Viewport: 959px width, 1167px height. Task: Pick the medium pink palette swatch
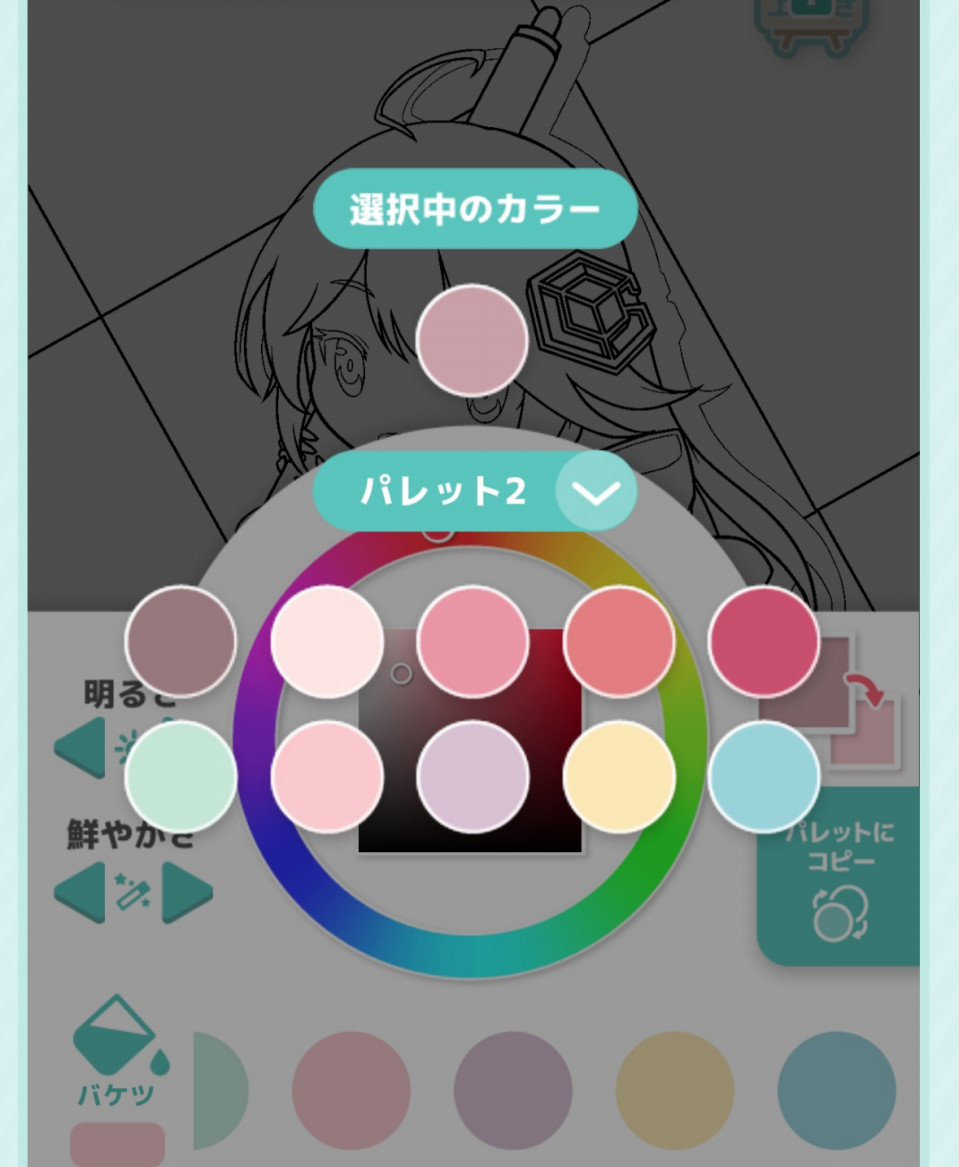click(473, 641)
